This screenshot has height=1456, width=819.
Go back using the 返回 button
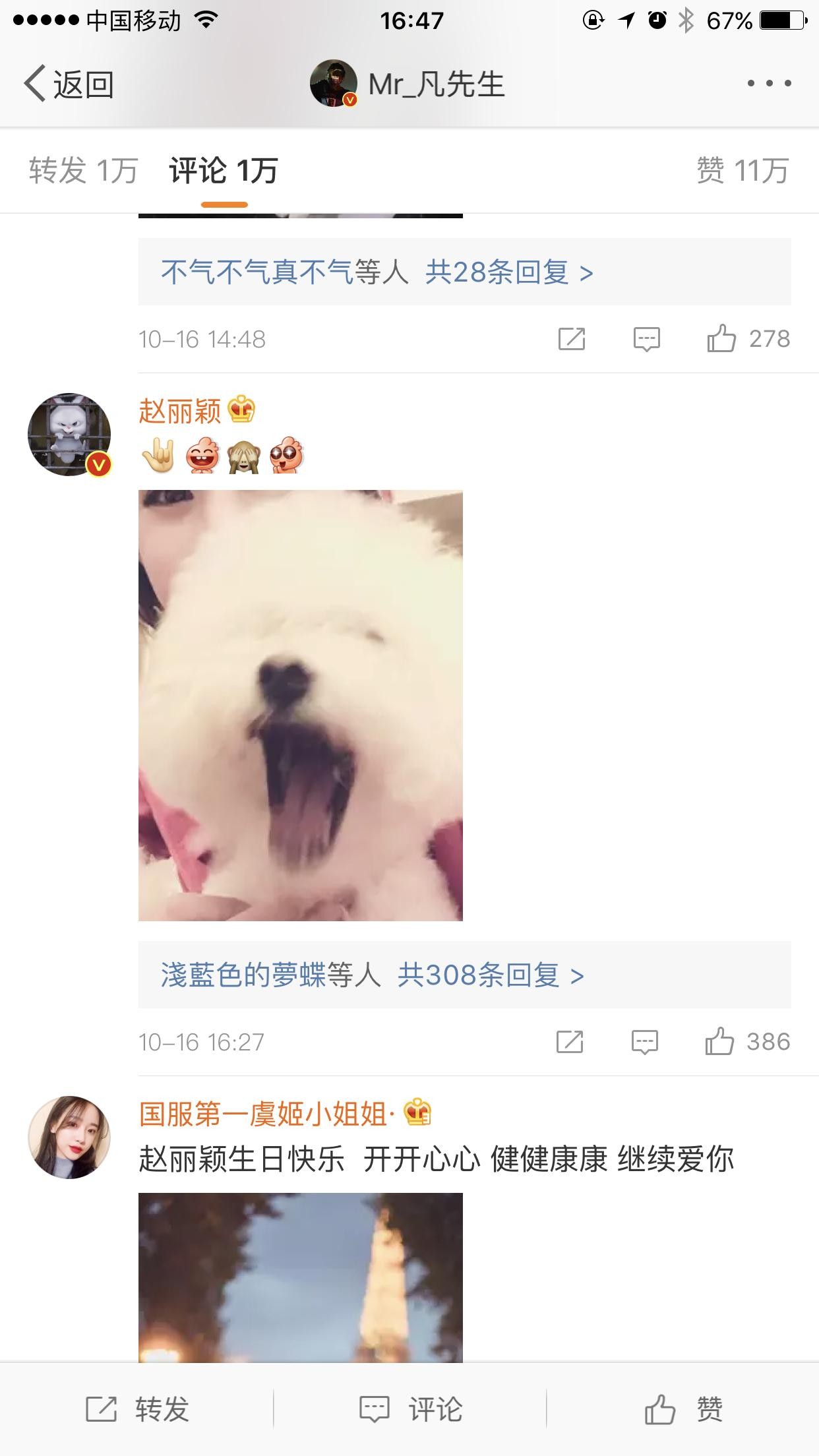pos(69,84)
